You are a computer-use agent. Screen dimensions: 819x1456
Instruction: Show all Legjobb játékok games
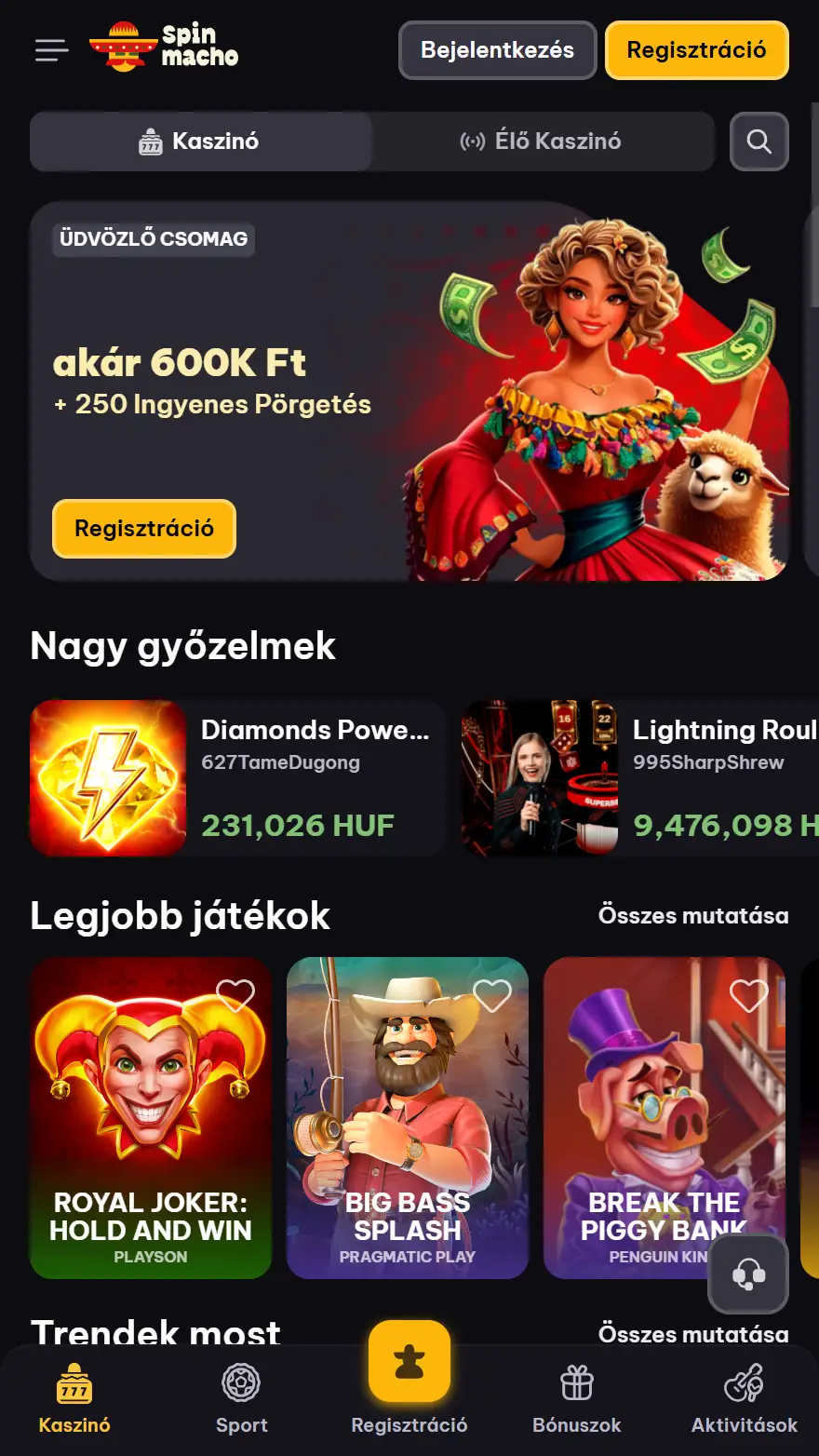tap(692, 916)
